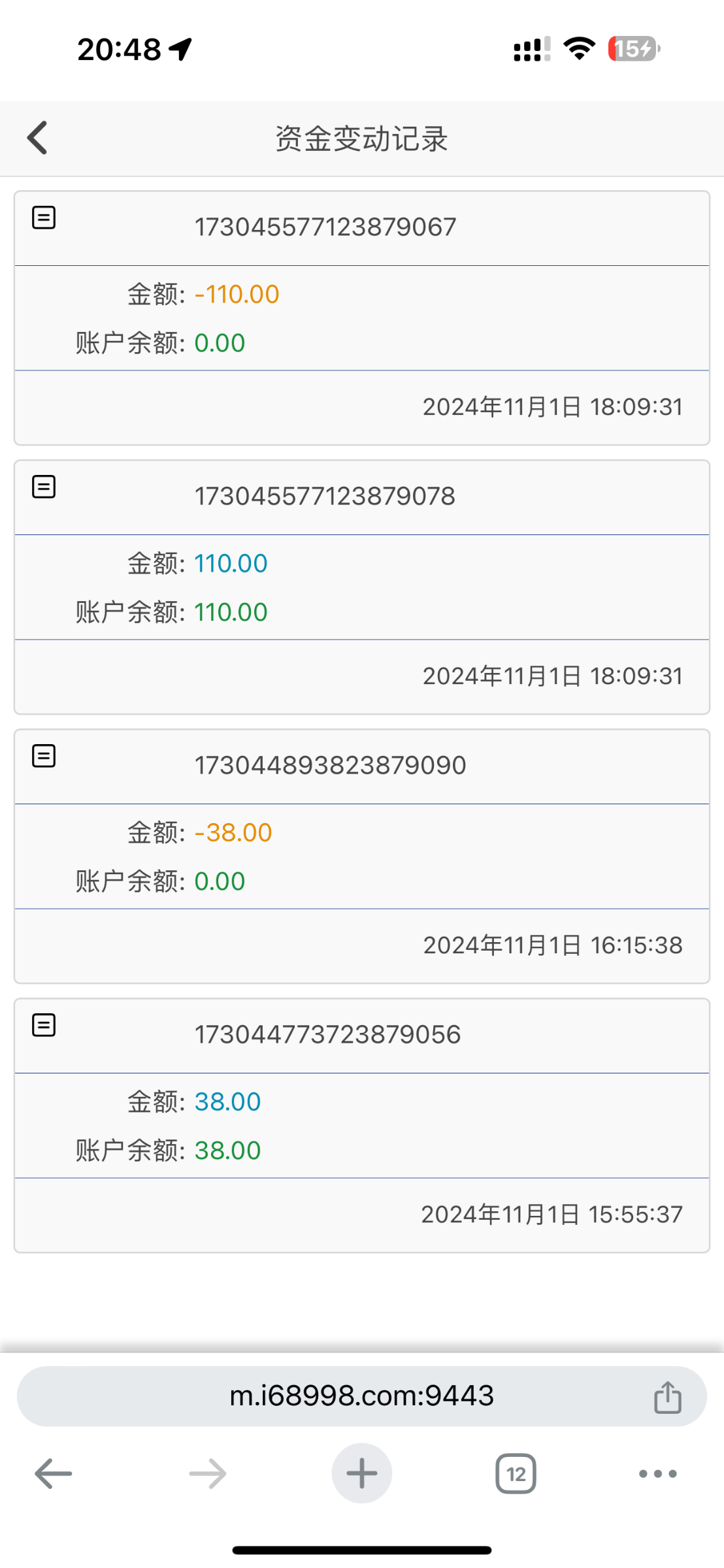Go back from the 资金变动记录 page
Image resolution: width=724 pixels, height=1568 pixels.
[37, 138]
